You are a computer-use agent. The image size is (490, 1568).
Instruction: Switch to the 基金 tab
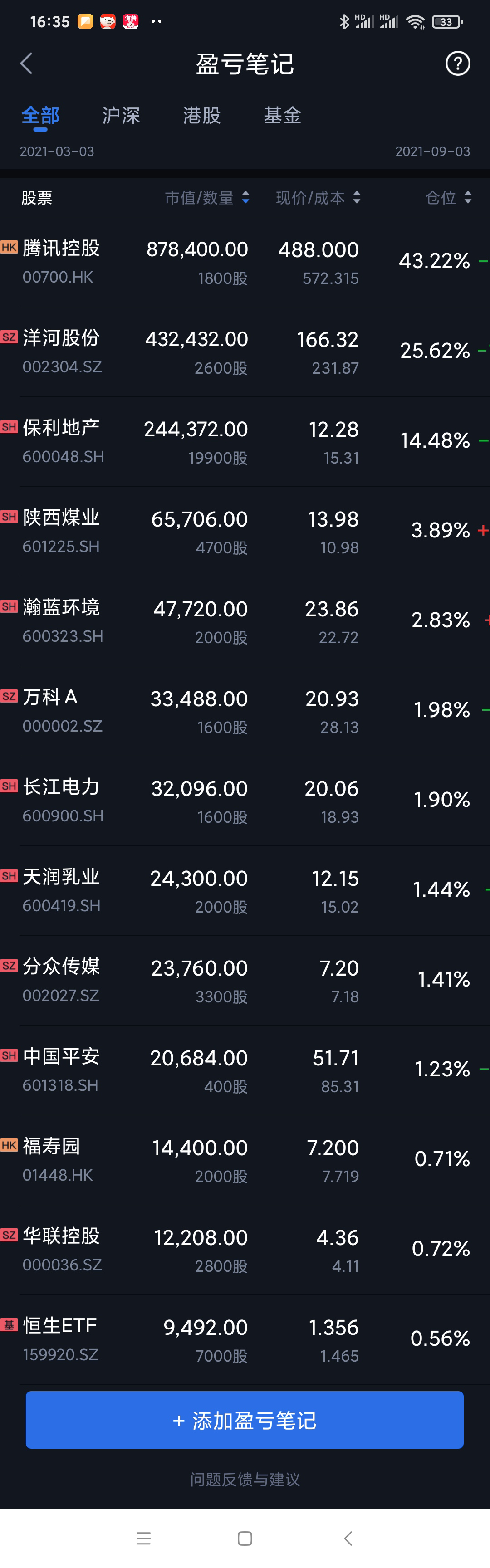click(283, 115)
